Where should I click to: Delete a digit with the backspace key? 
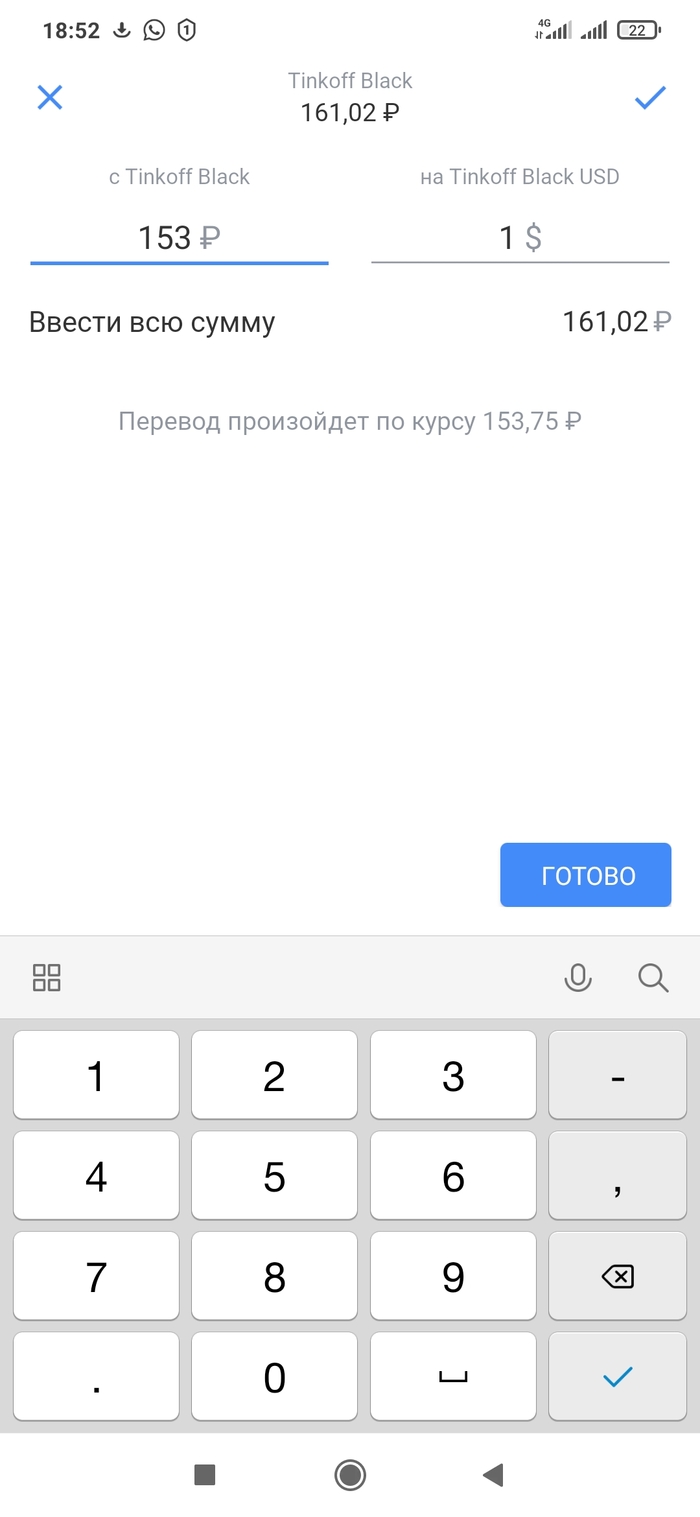[618, 1277]
